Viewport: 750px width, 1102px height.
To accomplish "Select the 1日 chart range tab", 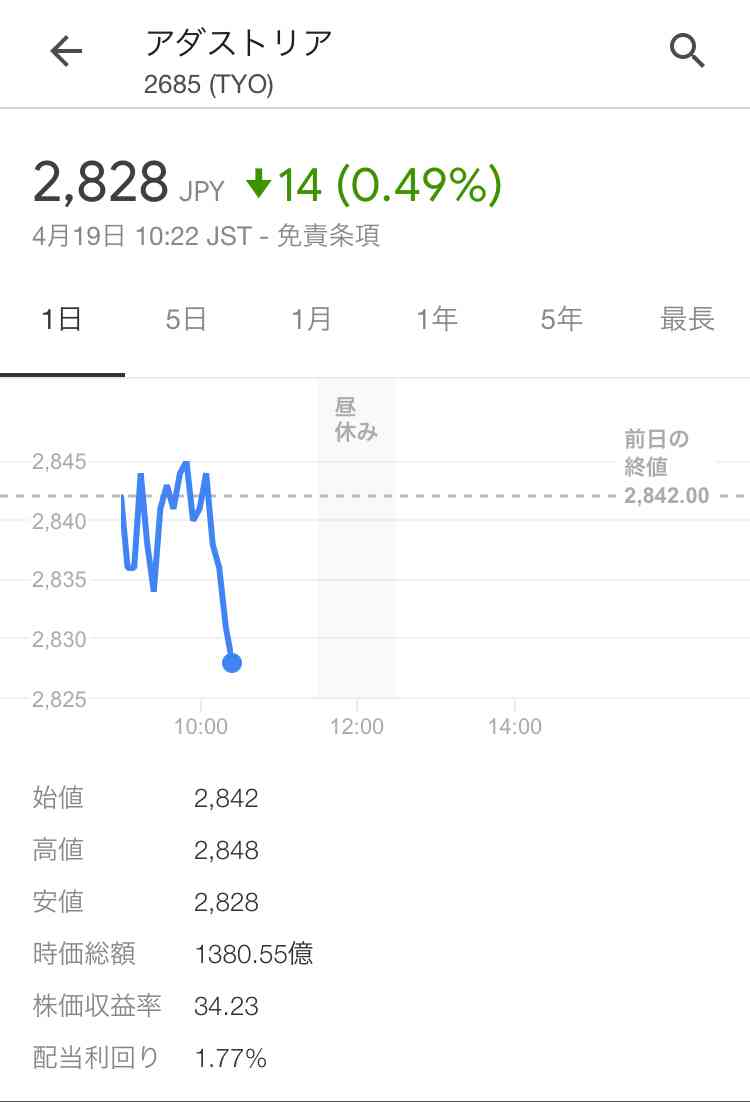I will point(62,320).
